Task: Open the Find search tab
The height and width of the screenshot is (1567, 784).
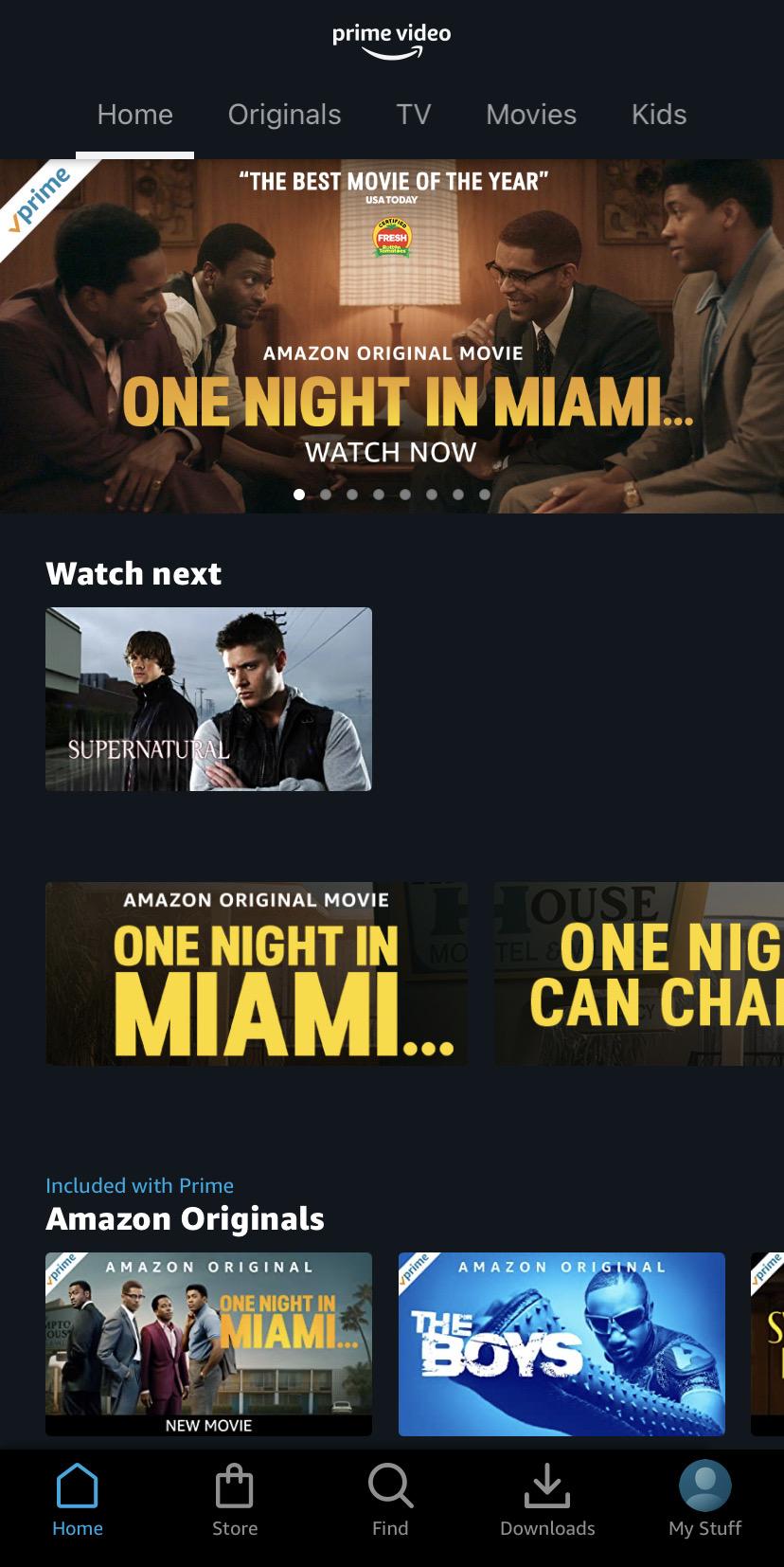Action: (x=390, y=1501)
